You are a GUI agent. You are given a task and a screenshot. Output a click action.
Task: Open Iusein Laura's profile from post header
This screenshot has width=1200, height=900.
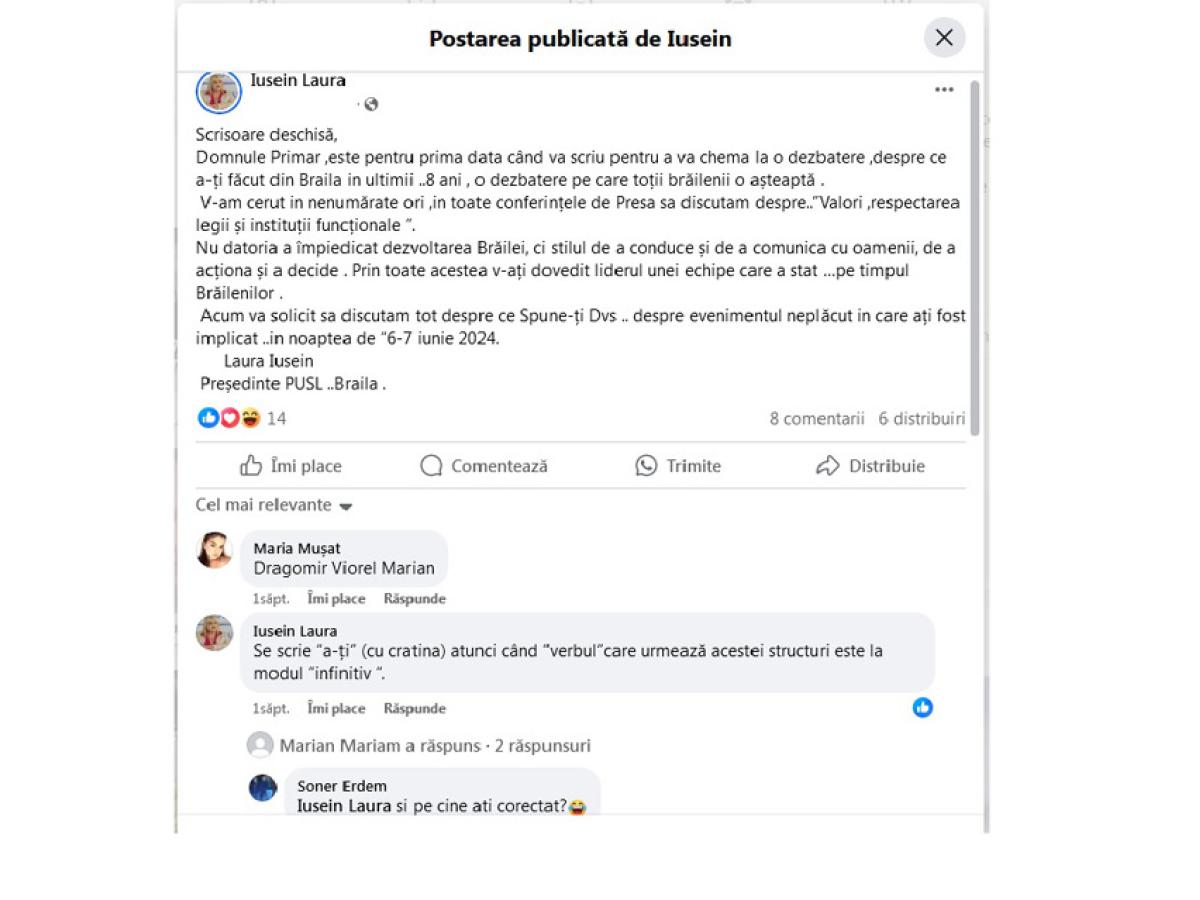(298, 81)
